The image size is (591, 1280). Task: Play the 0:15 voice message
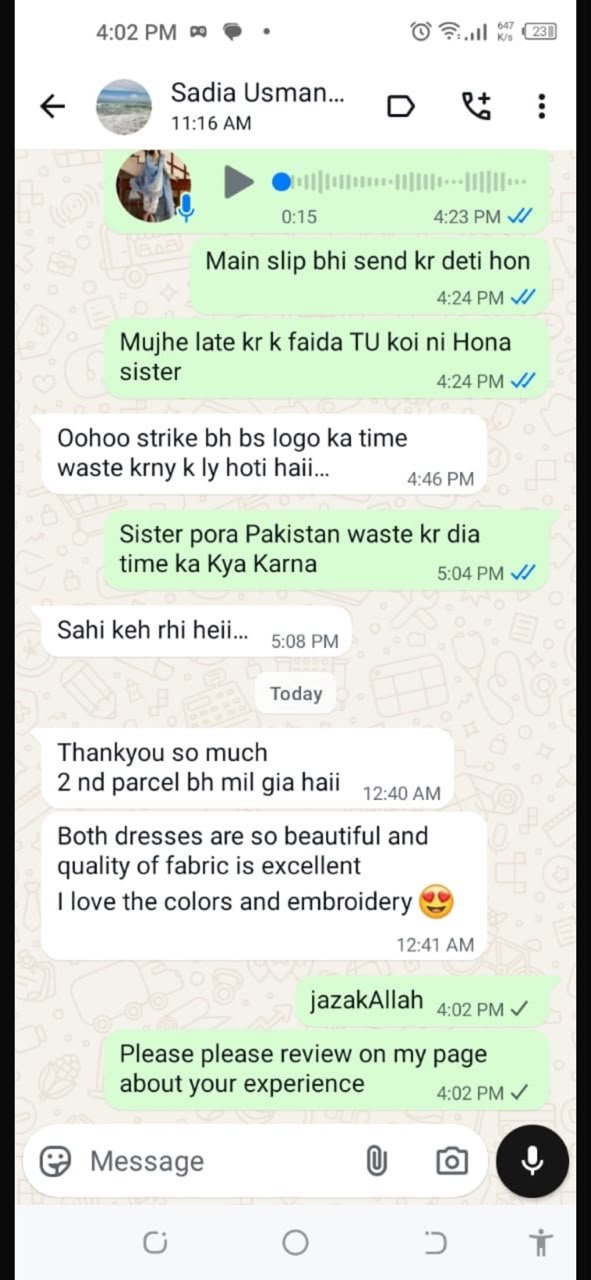tap(238, 181)
